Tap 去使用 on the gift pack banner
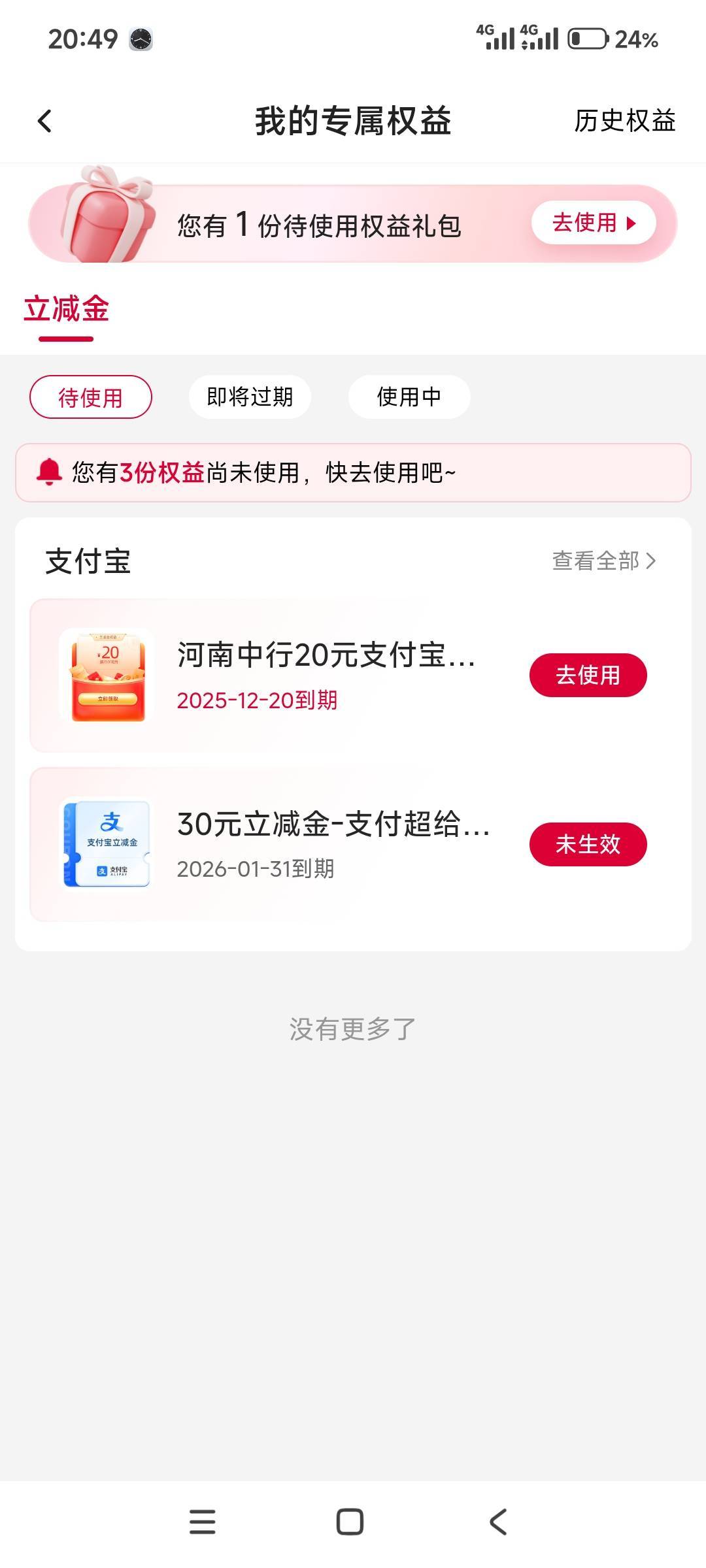The height and width of the screenshot is (1568, 706). (x=593, y=223)
